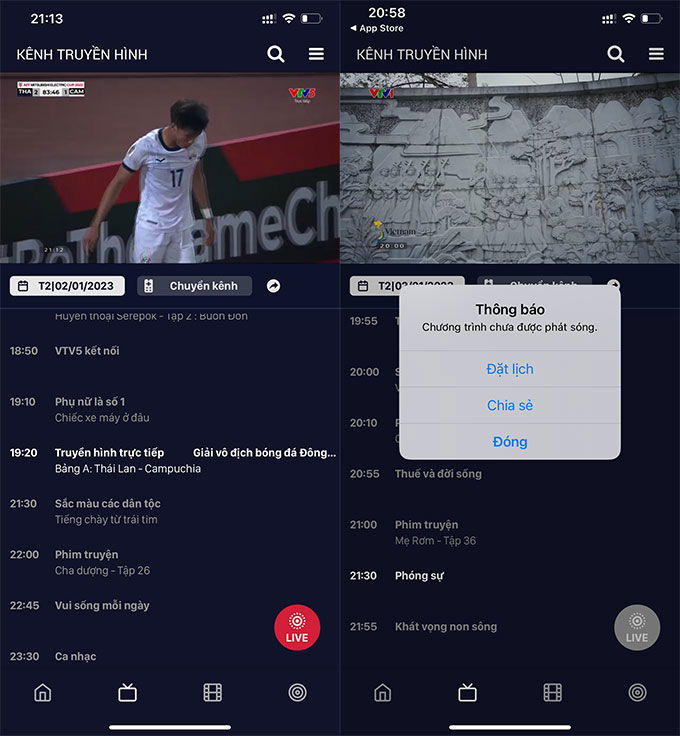Tap Đặt lịch in the Thông báo dialog

pyautogui.click(x=510, y=369)
